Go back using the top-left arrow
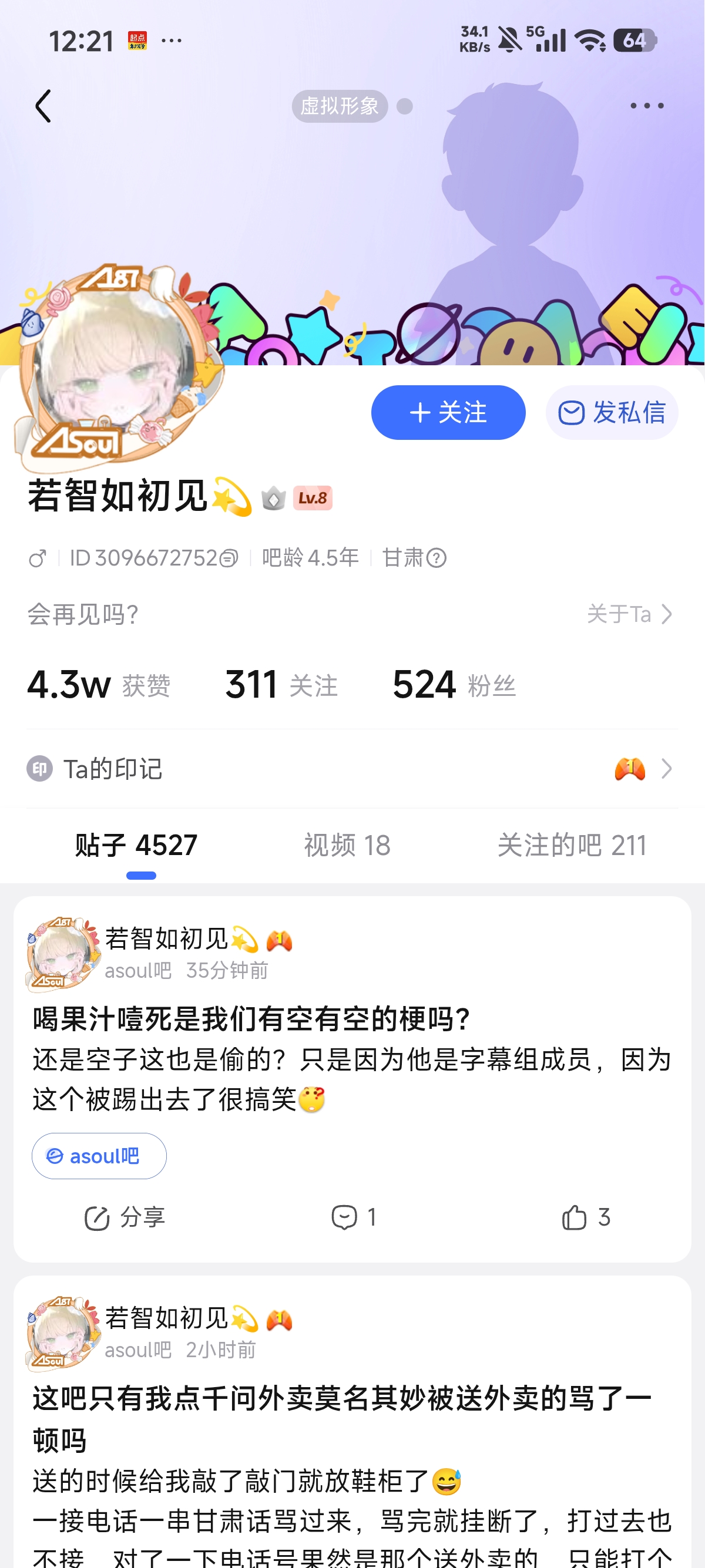The image size is (705, 1568). click(43, 106)
